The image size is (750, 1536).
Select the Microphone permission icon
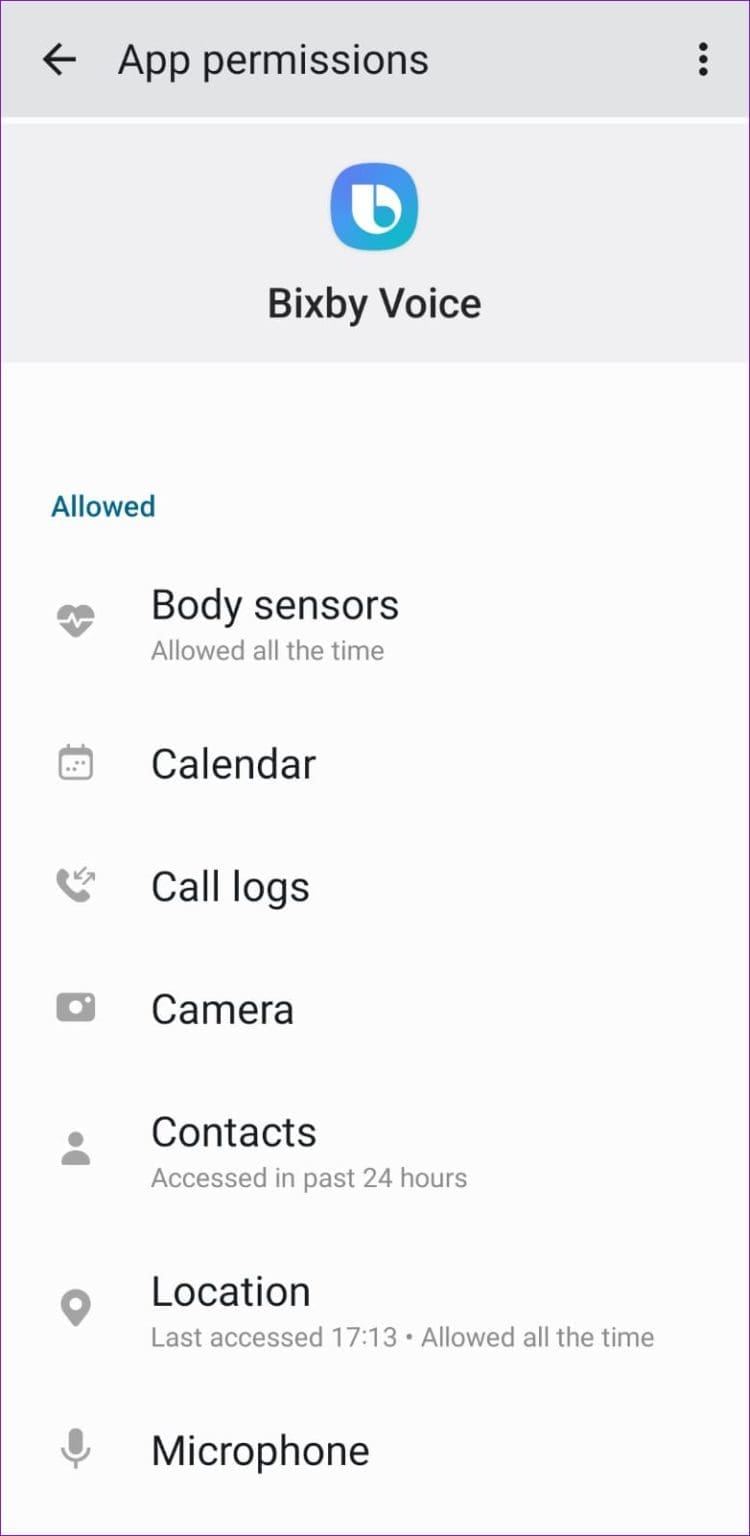(x=76, y=1448)
